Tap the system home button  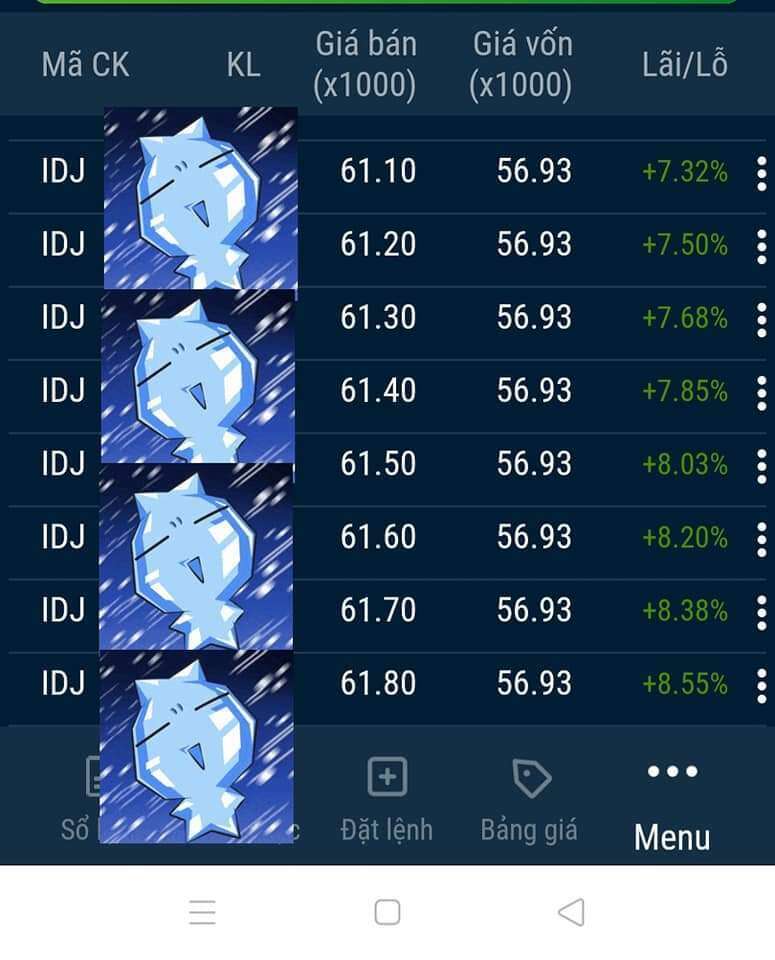point(387,912)
